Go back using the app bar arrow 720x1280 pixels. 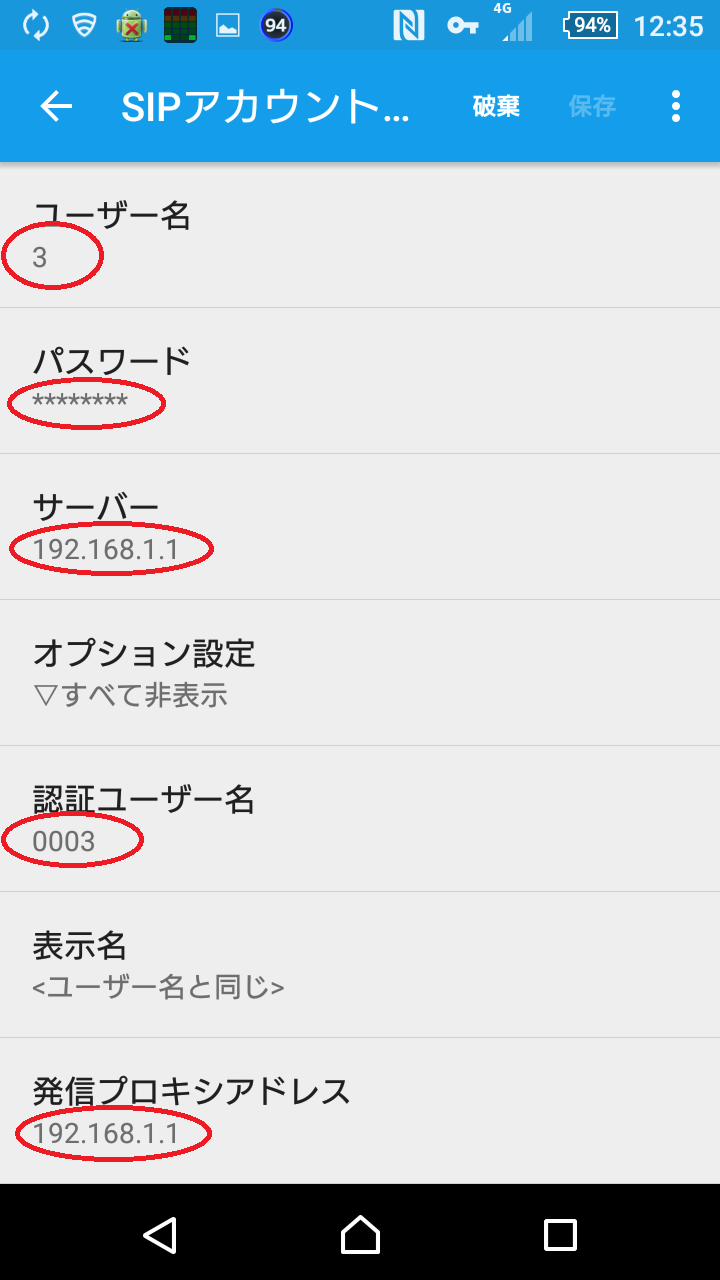click(56, 107)
